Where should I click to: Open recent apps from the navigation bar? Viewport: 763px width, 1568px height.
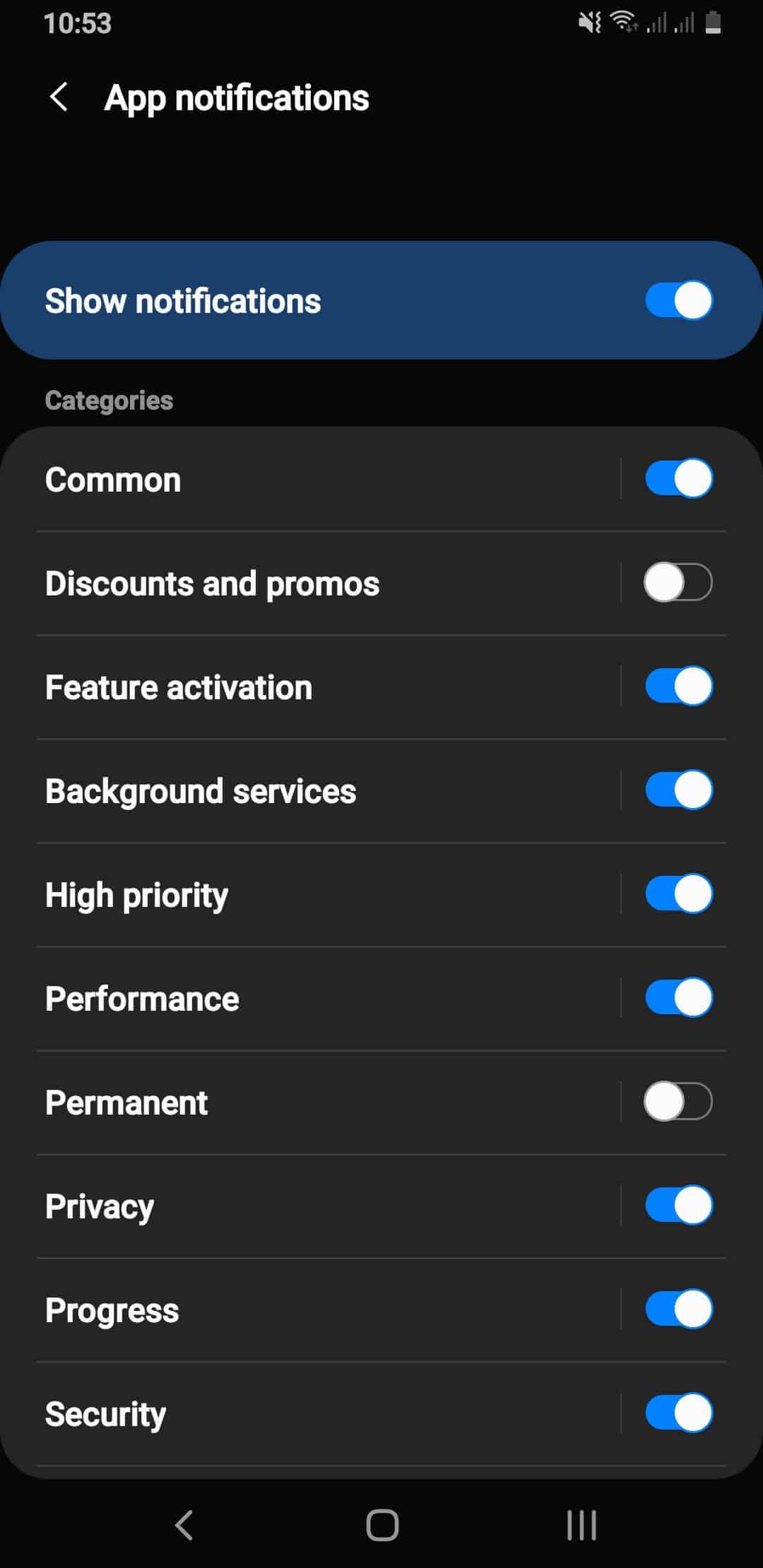pyautogui.click(x=579, y=1526)
